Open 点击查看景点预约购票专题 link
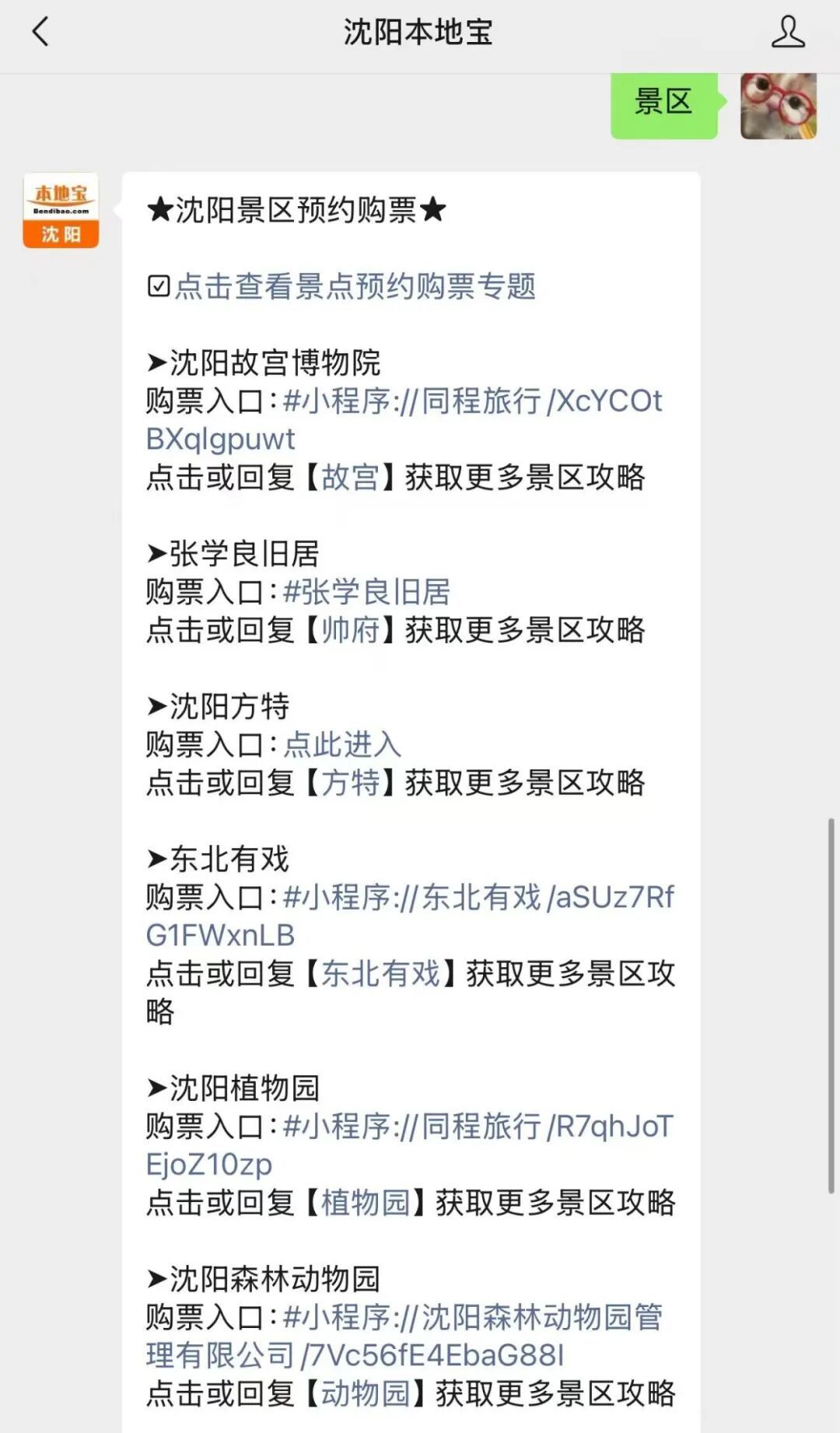This screenshot has width=840, height=1433. click(355, 286)
